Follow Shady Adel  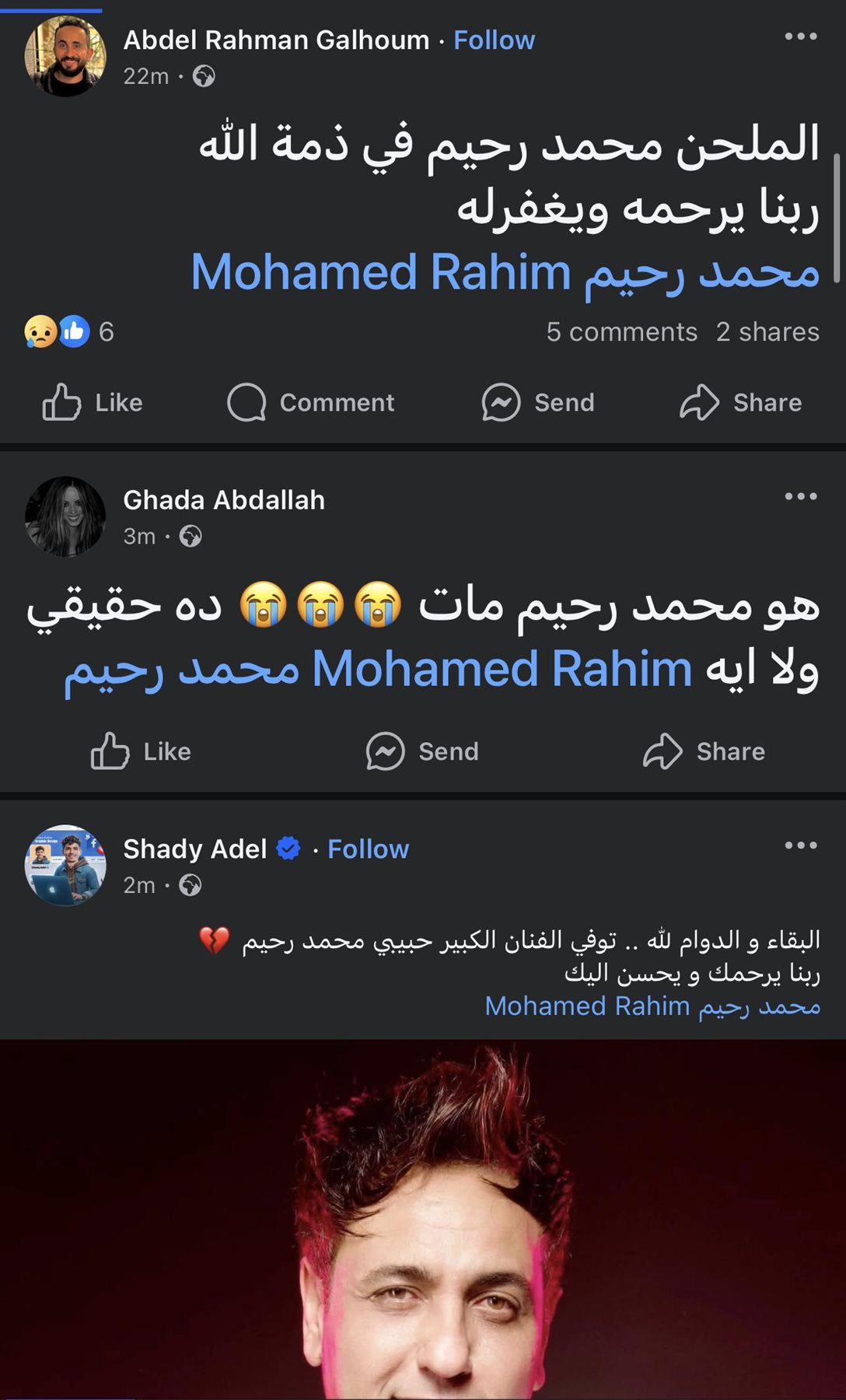pos(368,849)
